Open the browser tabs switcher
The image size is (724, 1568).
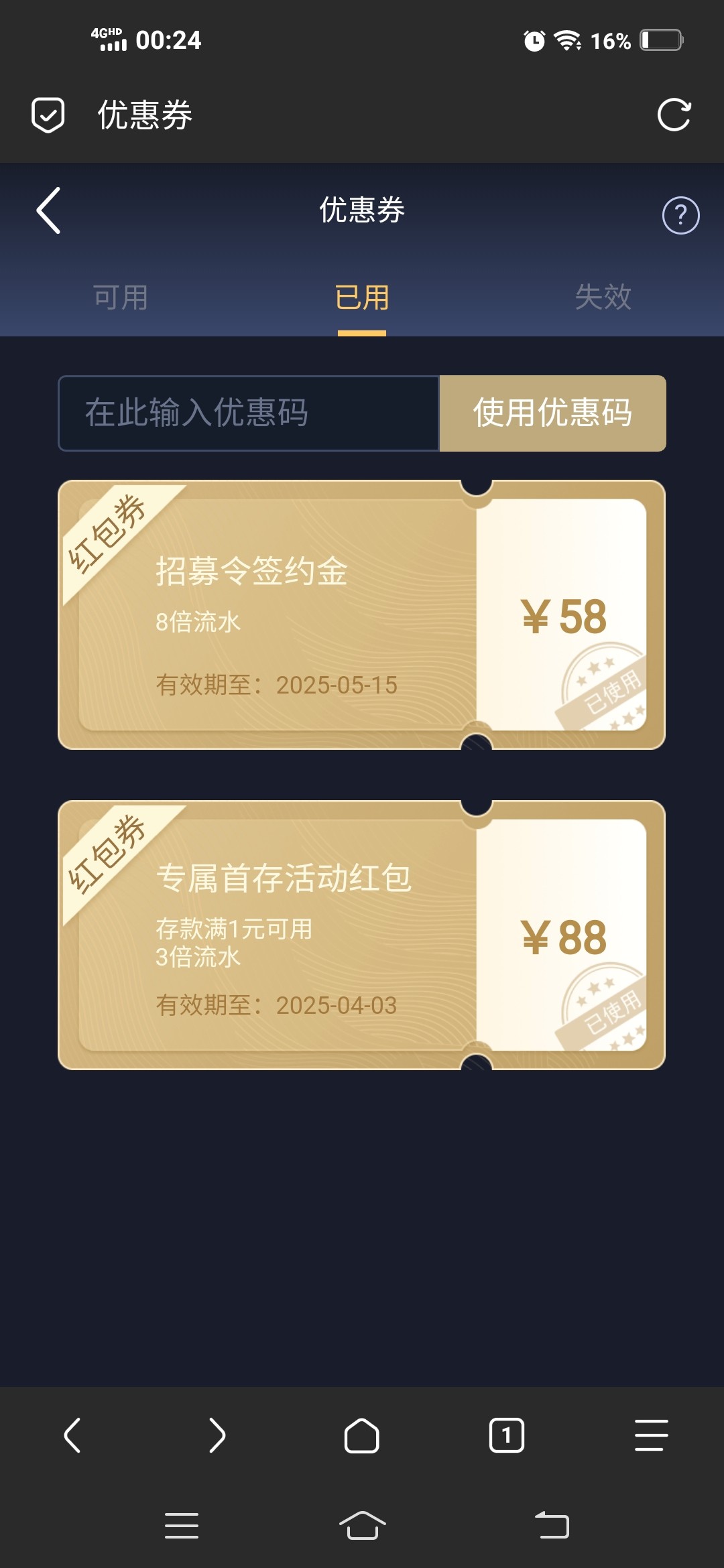pos(507,1435)
